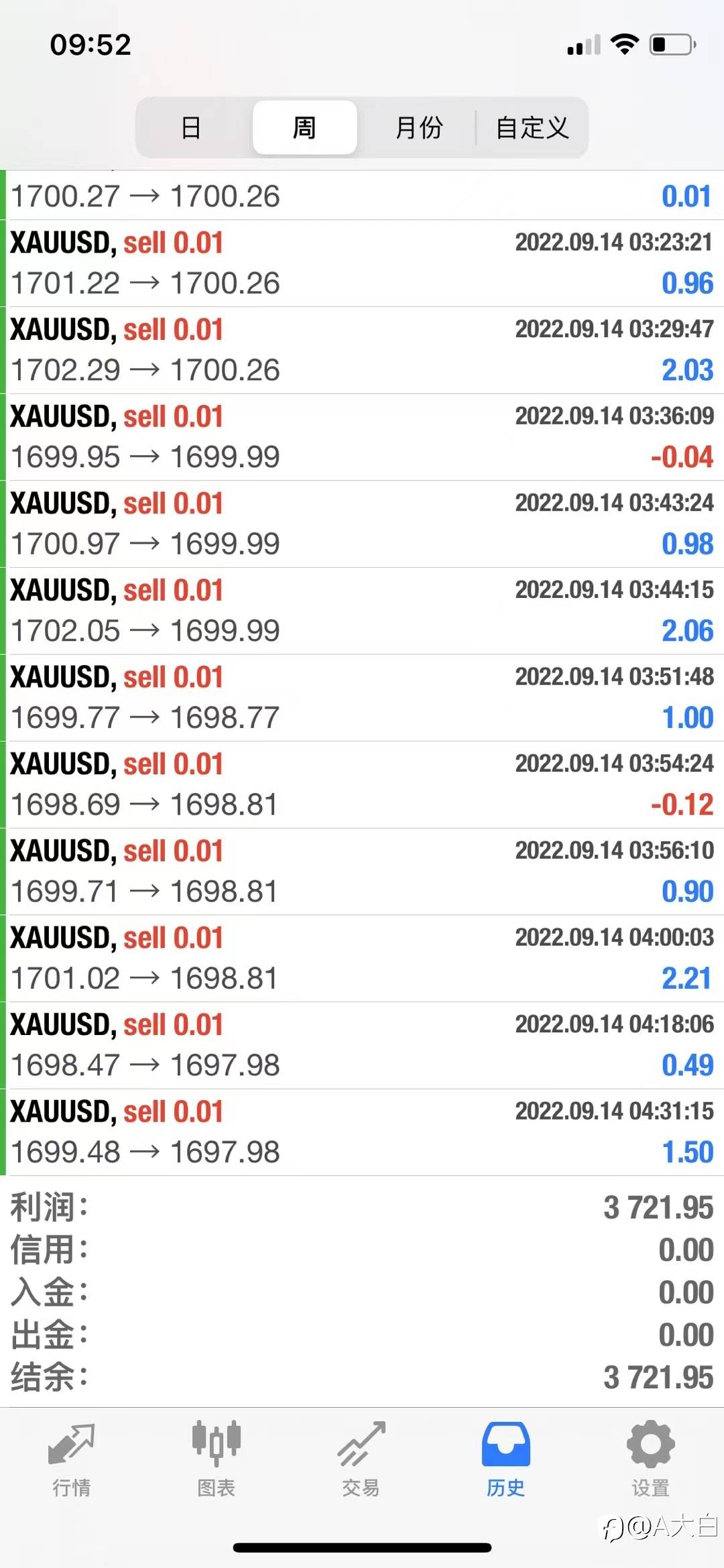
Task: Switch to the 日 (day) period tab
Action: click(192, 127)
